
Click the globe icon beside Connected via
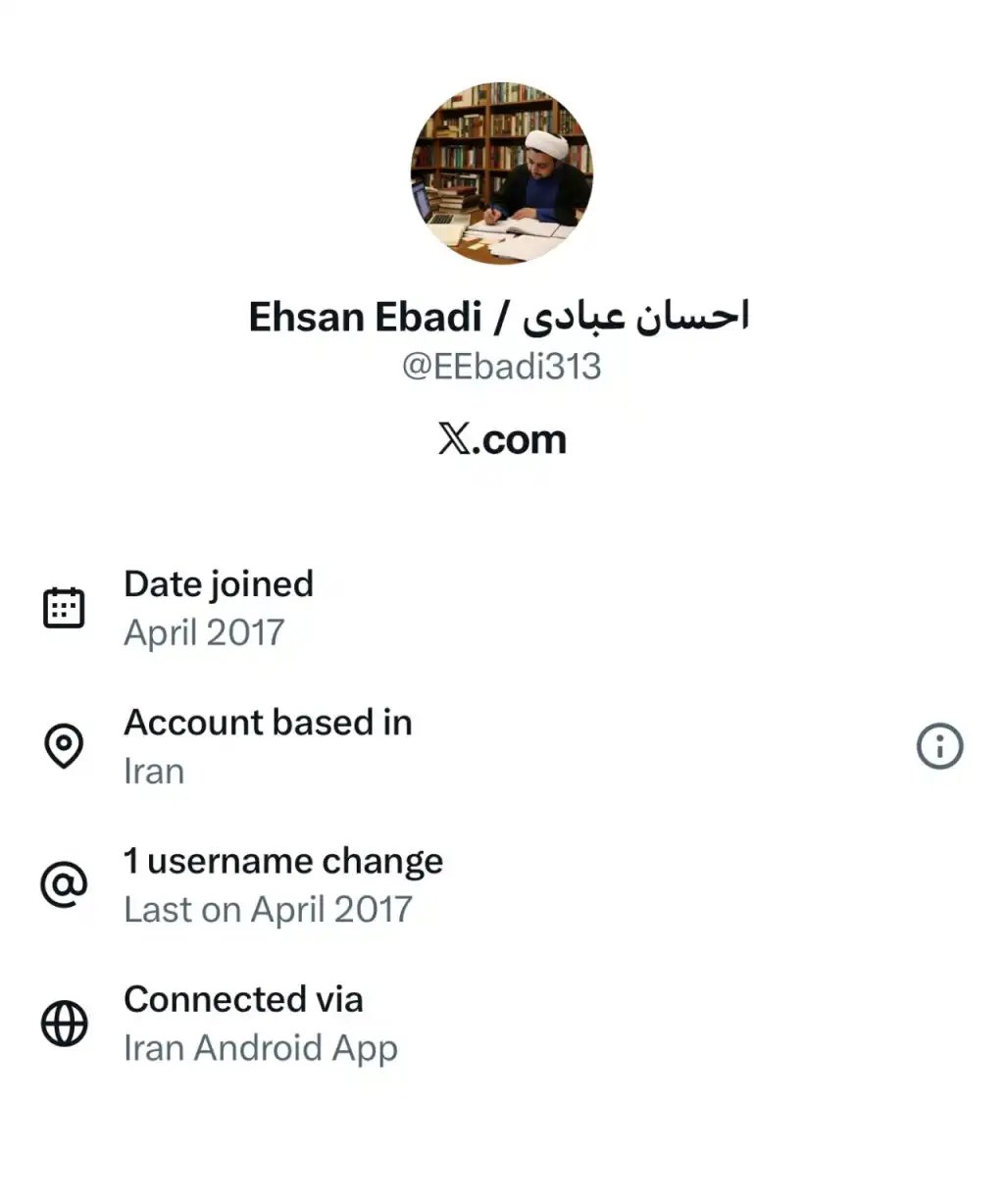pos(63,1024)
